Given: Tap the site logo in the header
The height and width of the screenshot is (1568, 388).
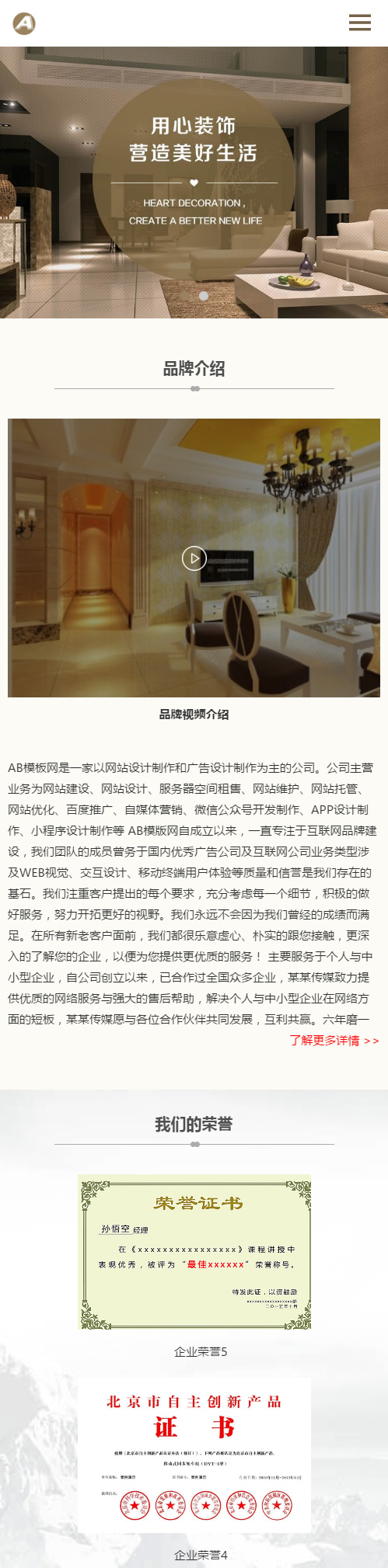Looking at the screenshot, I should [x=24, y=23].
